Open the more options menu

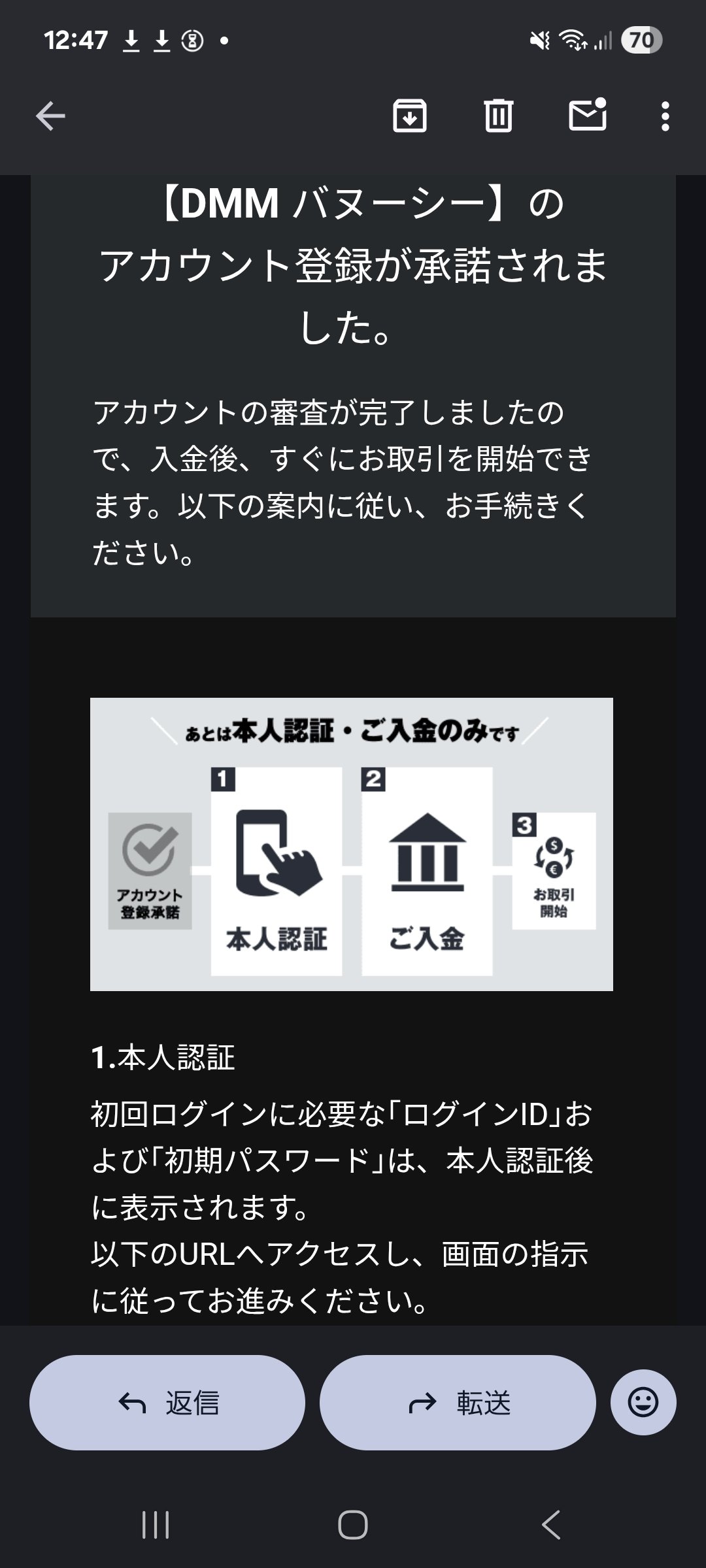665,117
